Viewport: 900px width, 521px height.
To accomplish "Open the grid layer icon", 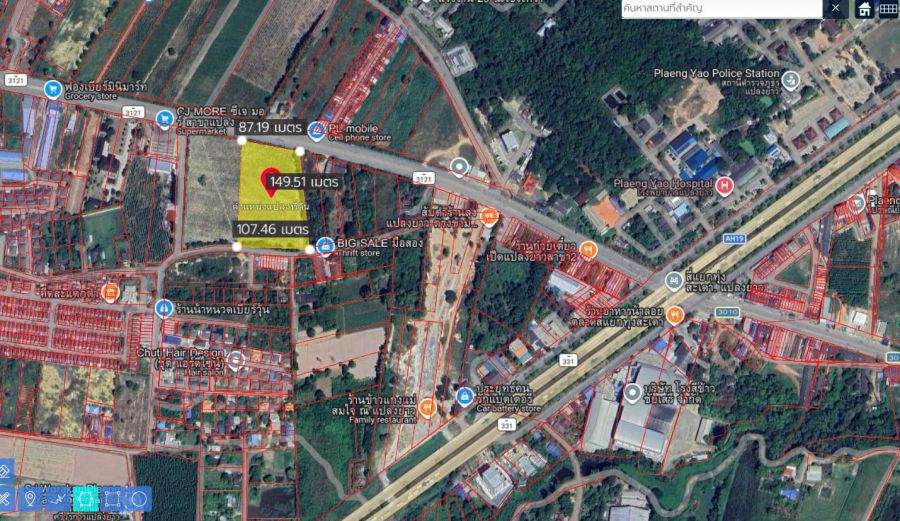I will point(888,9).
